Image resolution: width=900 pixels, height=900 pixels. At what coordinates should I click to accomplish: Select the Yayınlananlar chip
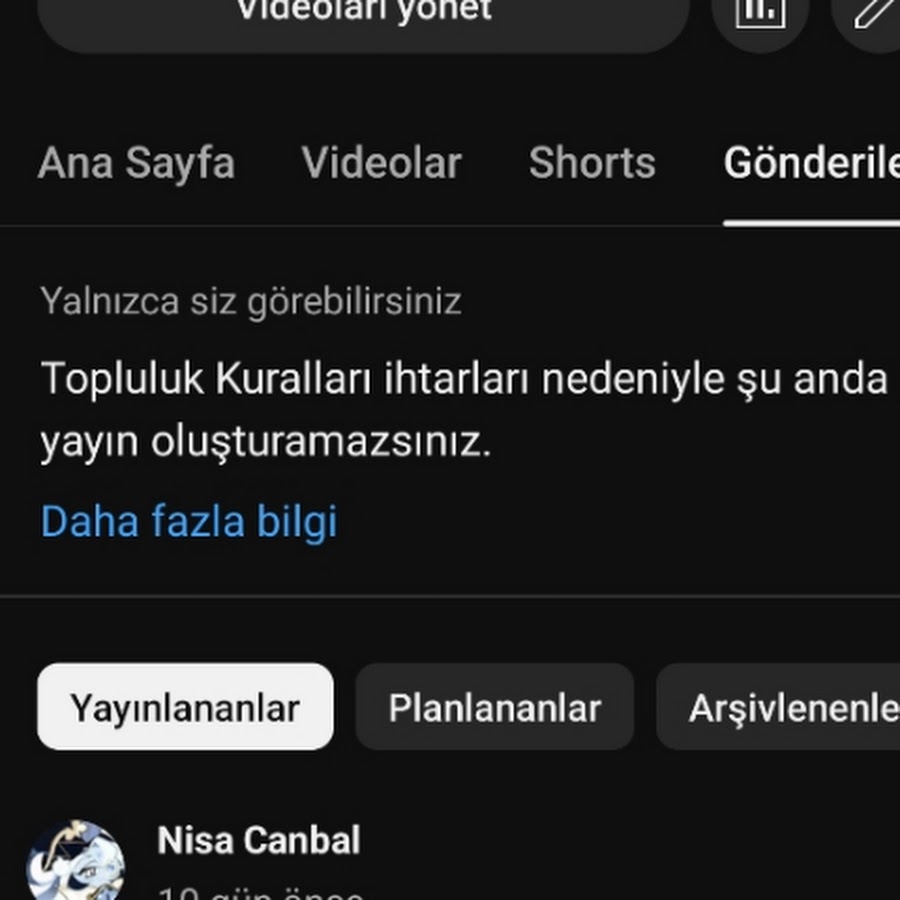pos(185,707)
